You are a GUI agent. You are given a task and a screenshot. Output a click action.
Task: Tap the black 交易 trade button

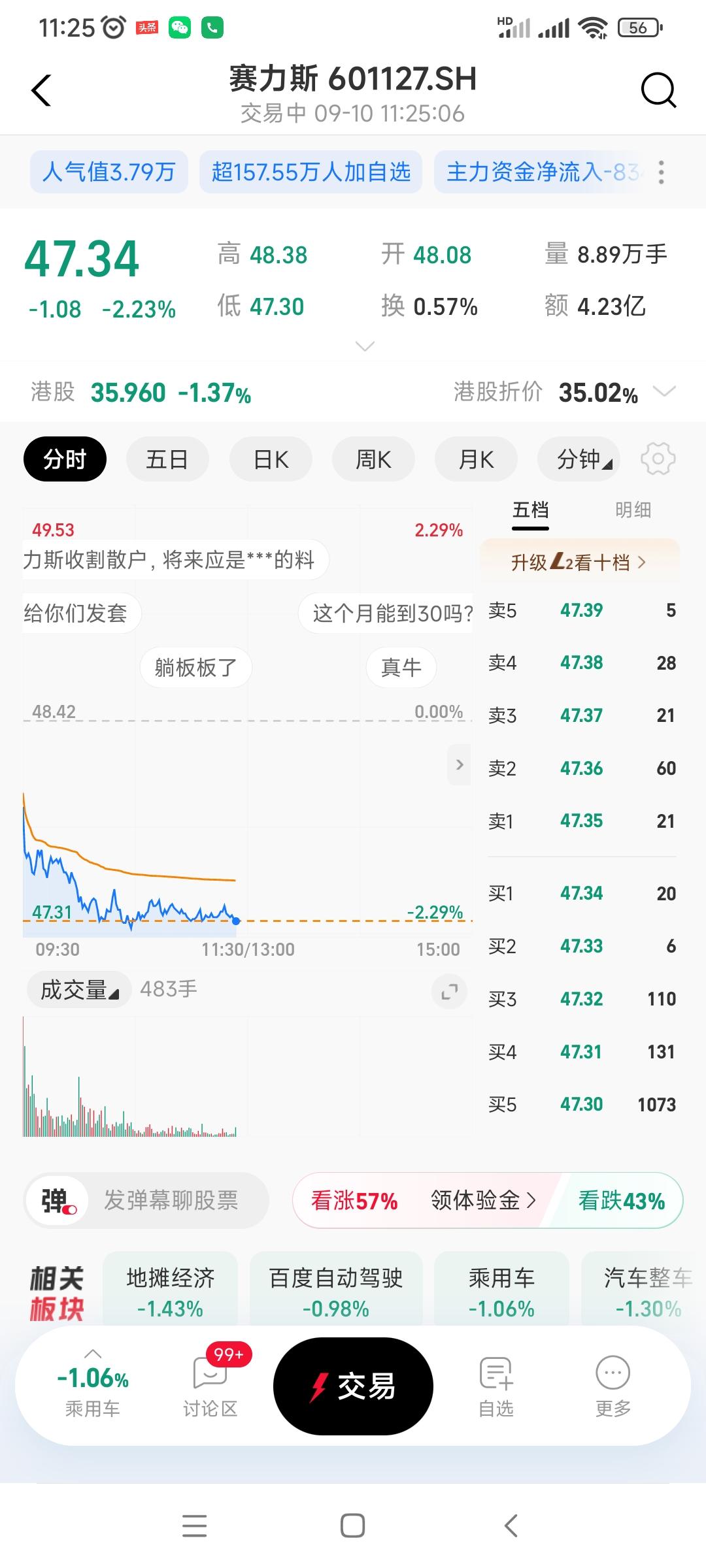tap(353, 1386)
